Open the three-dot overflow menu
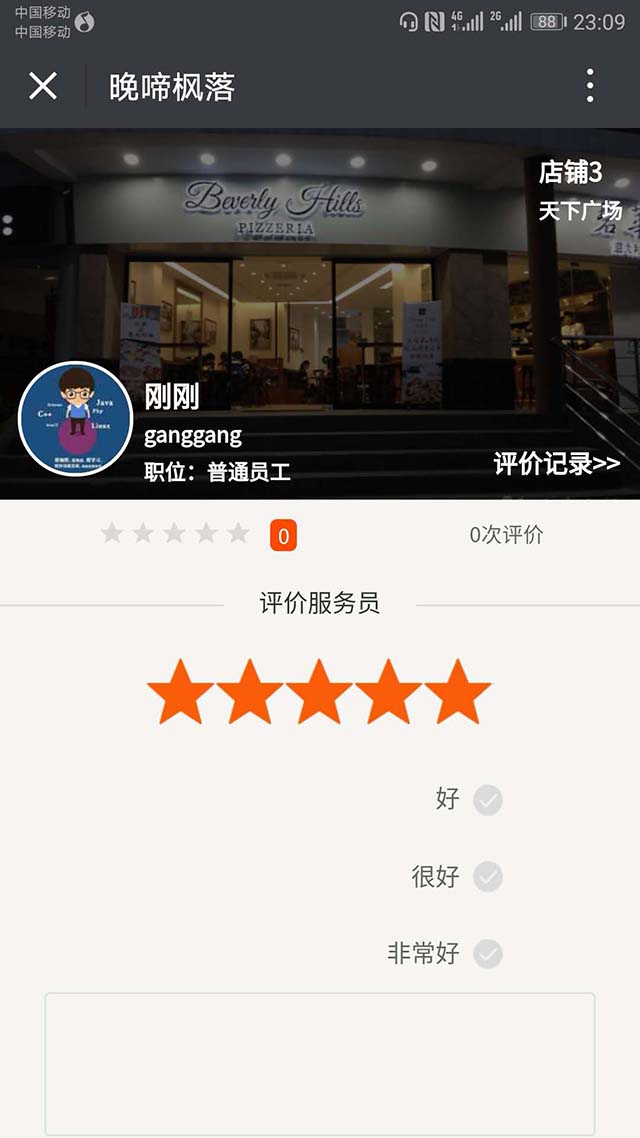Image resolution: width=640 pixels, height=1138 pixels. pos(590,86)
